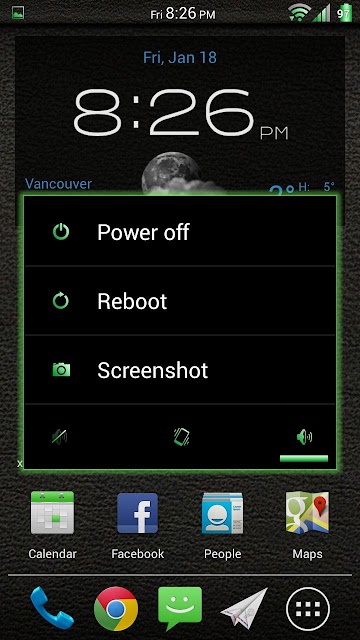
Task: Open the Messaging app in the dock
Action: point(180,608)
